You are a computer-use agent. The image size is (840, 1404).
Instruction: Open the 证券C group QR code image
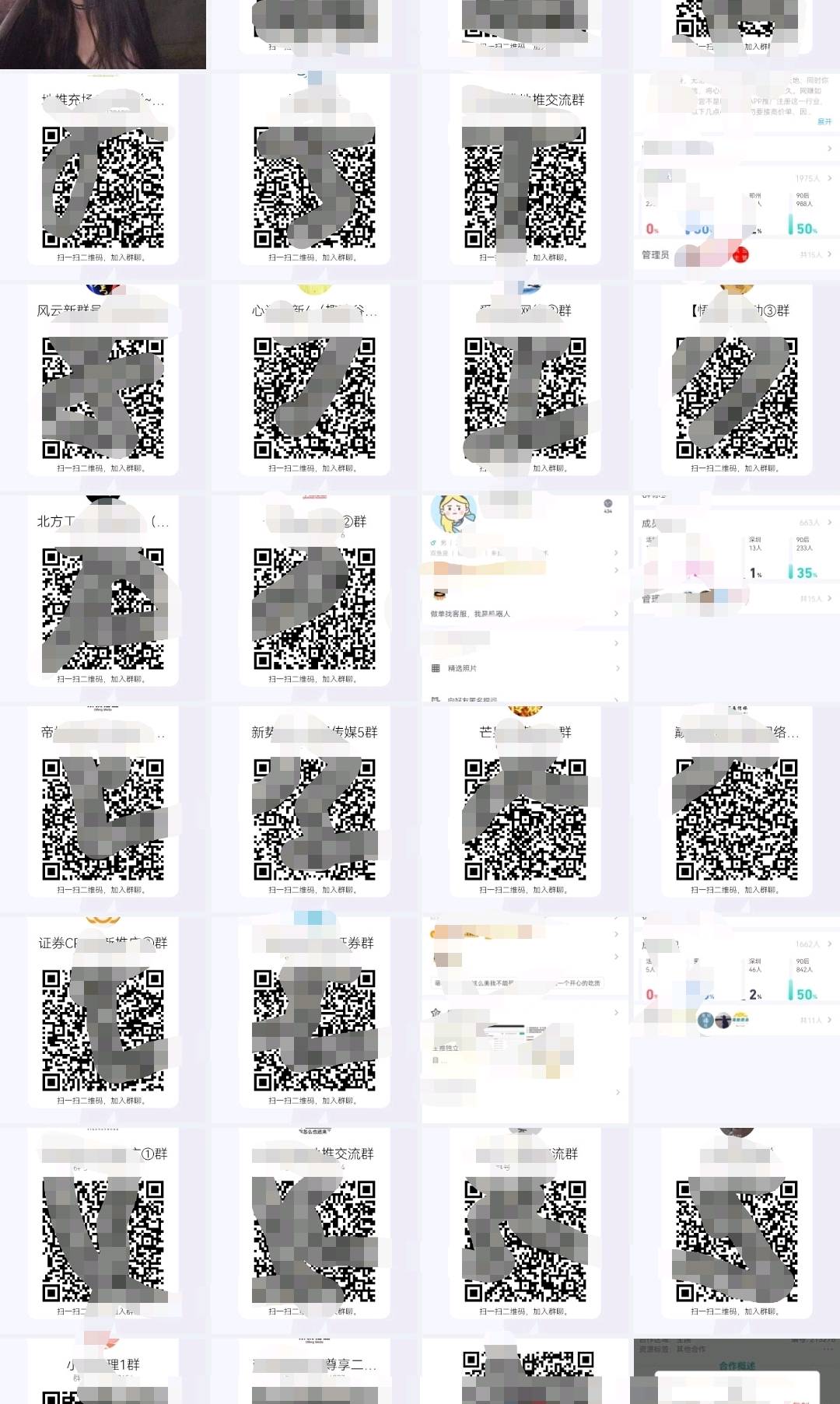click(x=103, y=1019)
